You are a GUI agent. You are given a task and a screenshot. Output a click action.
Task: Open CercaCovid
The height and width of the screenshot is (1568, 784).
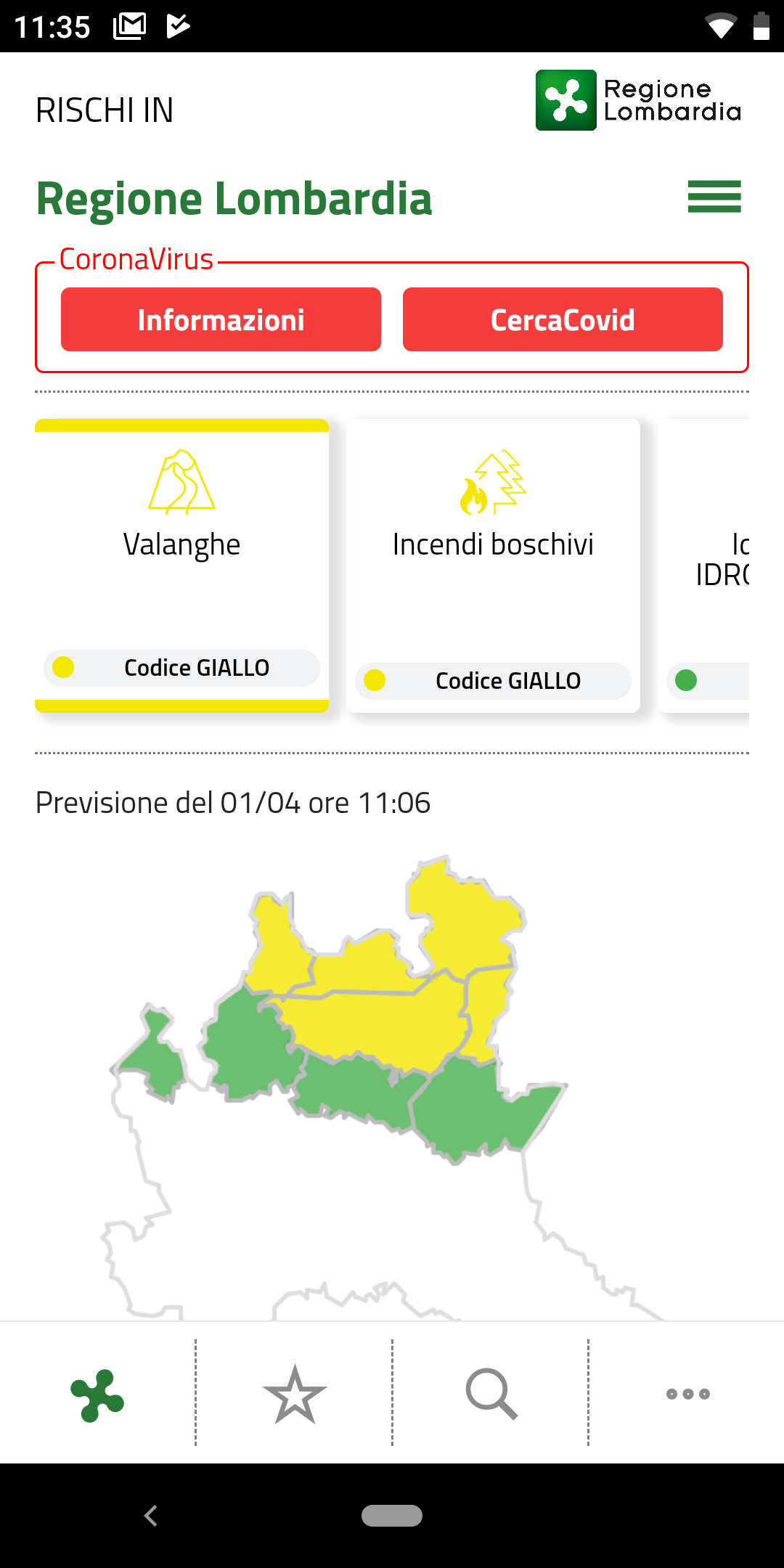point(563,319)
